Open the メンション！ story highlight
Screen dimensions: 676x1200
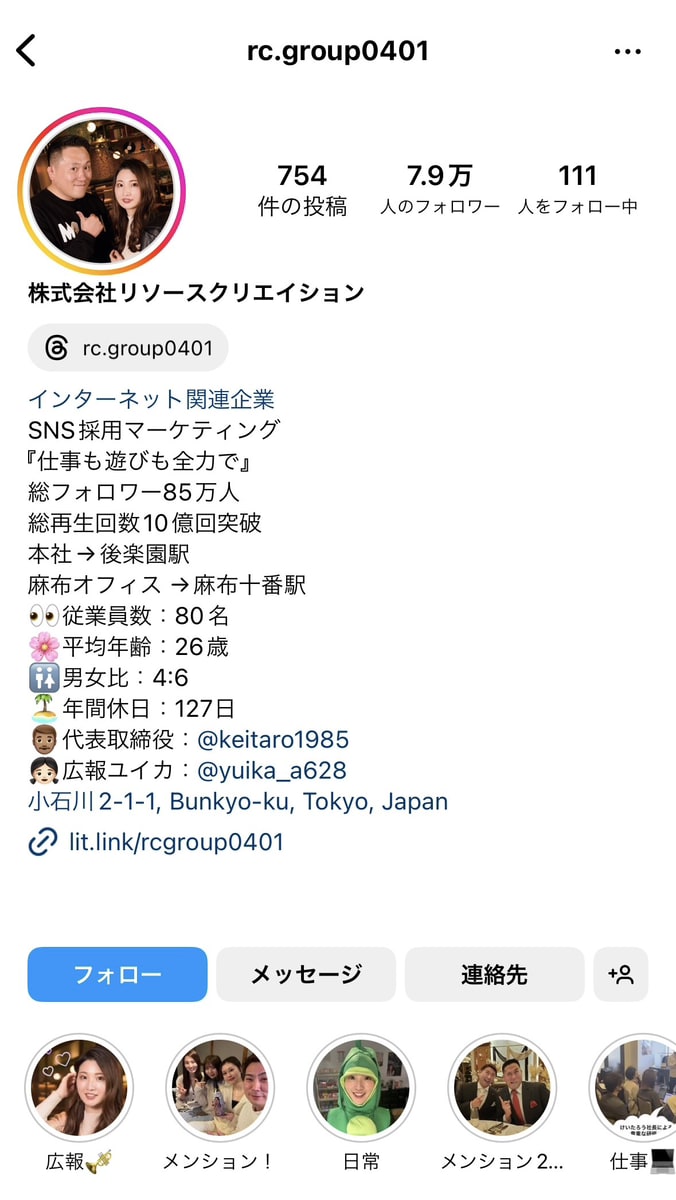220,1088
